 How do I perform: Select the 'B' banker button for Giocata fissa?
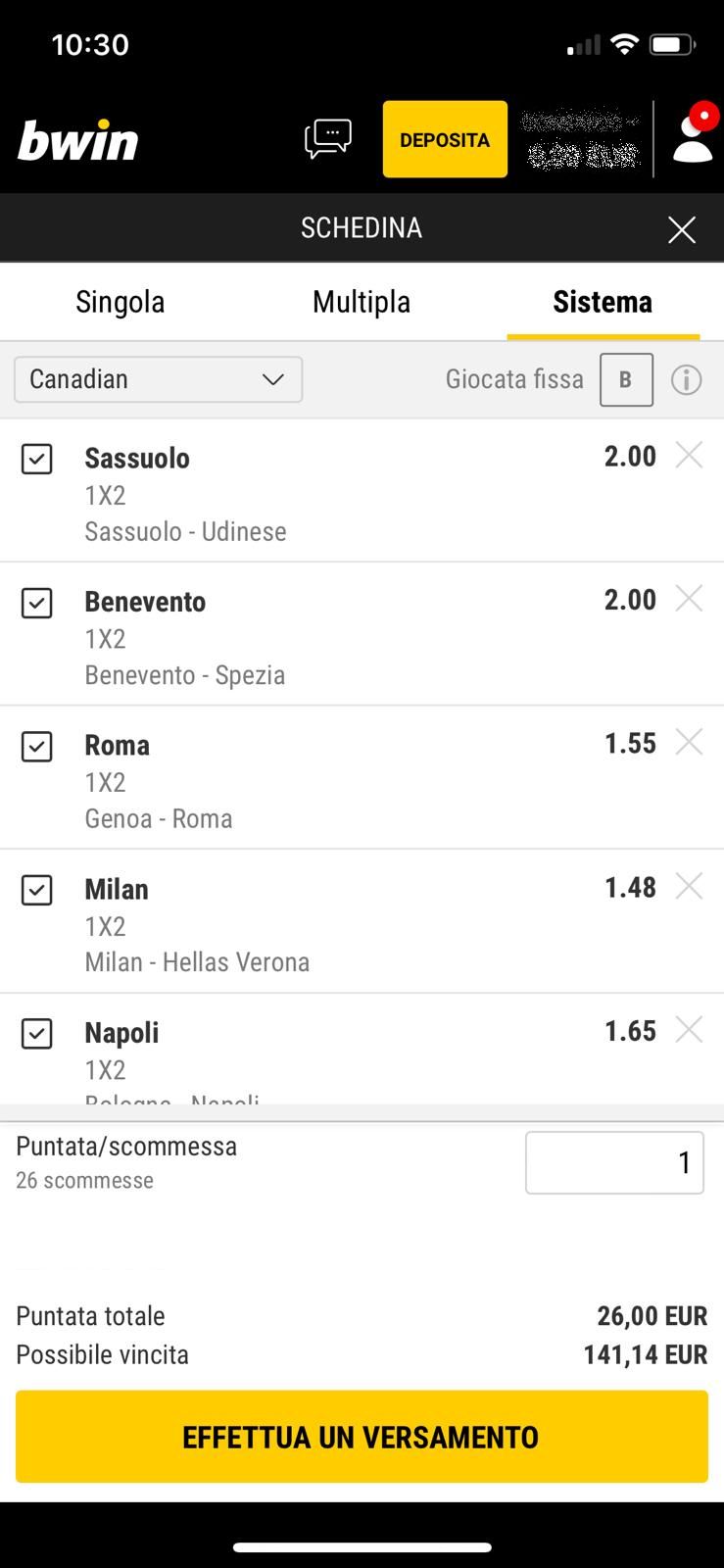click(627, 379)
